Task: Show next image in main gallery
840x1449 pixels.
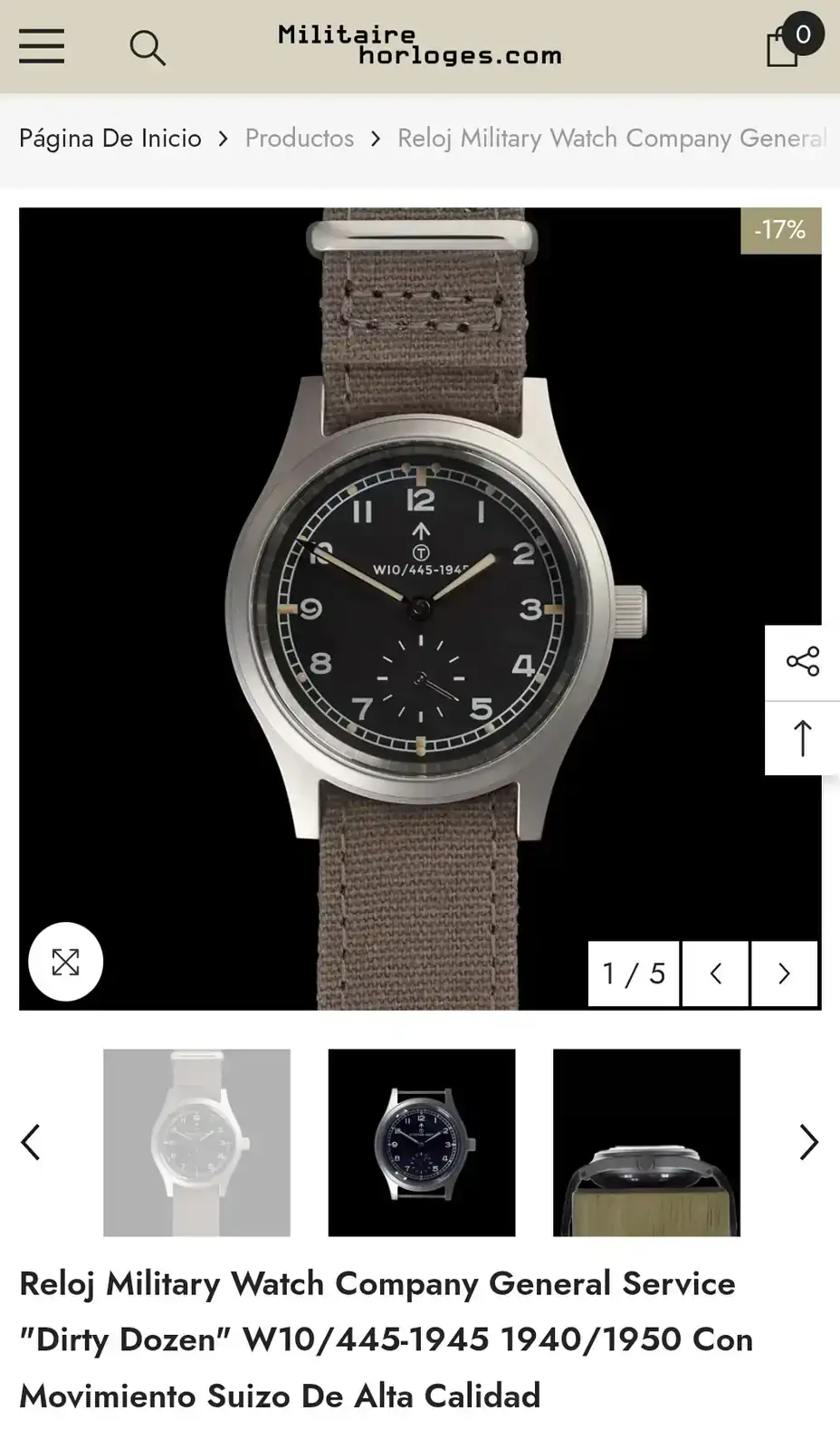Action: (784, 974)
